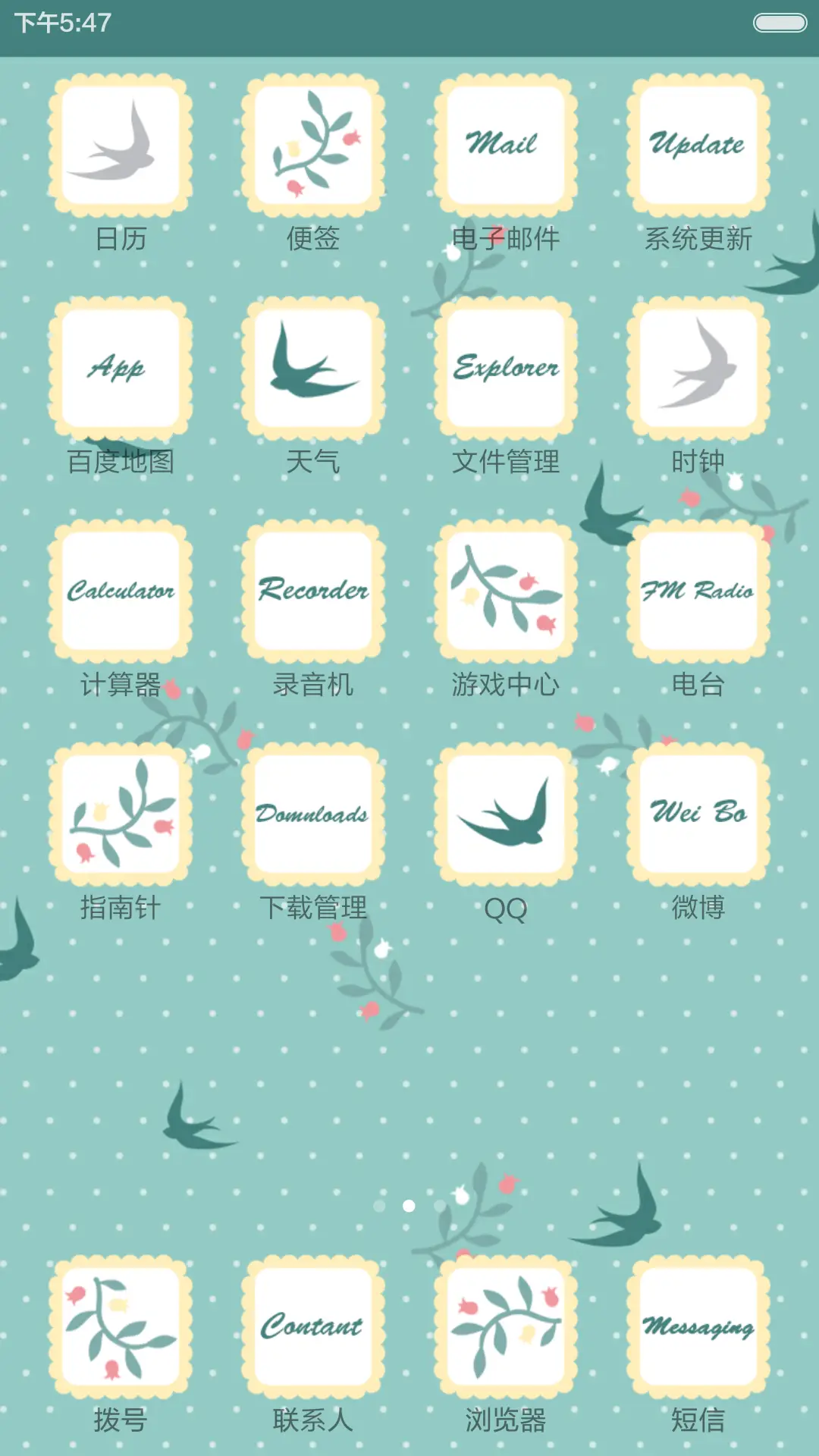Open the 微博 Weibo app

click(x=696, y=814)
